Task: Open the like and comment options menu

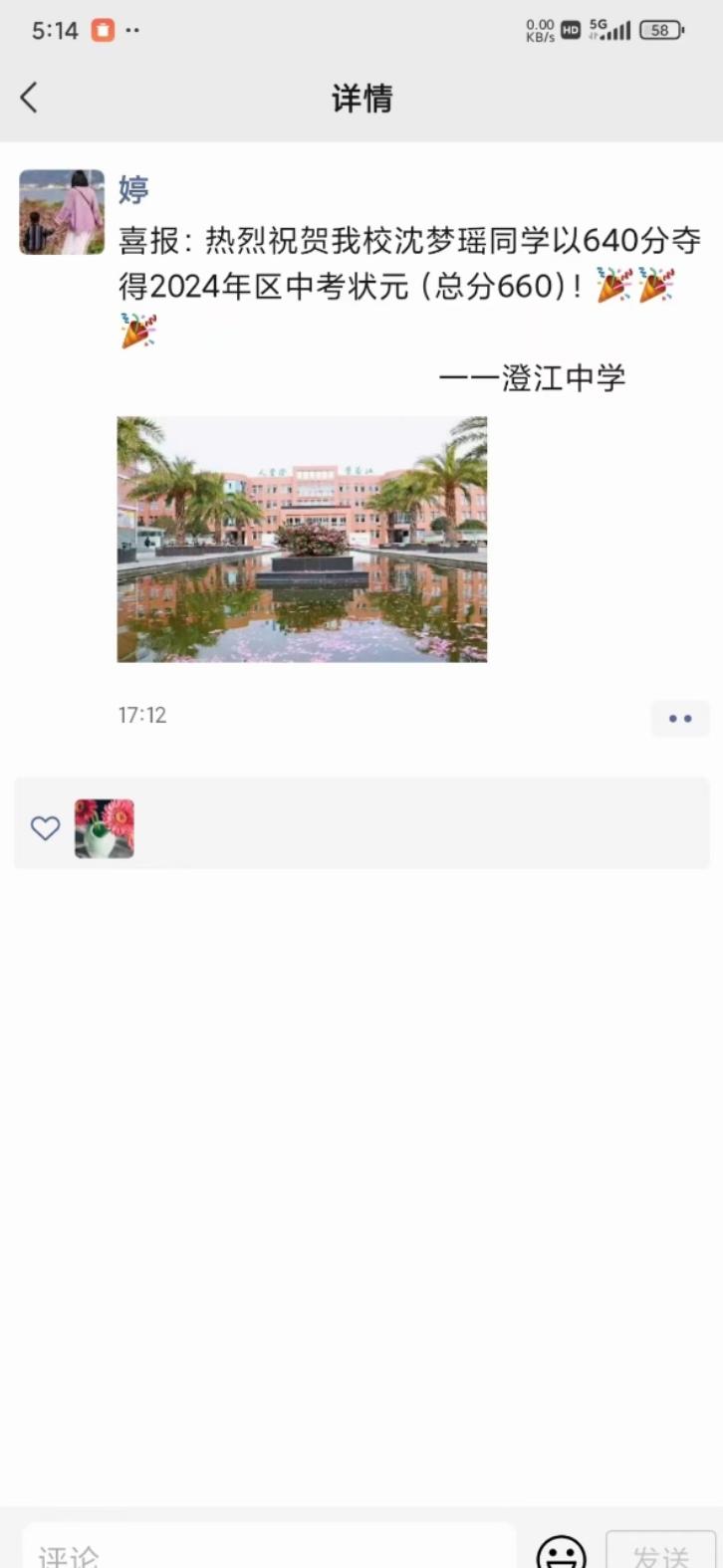Action: point(679,718)
